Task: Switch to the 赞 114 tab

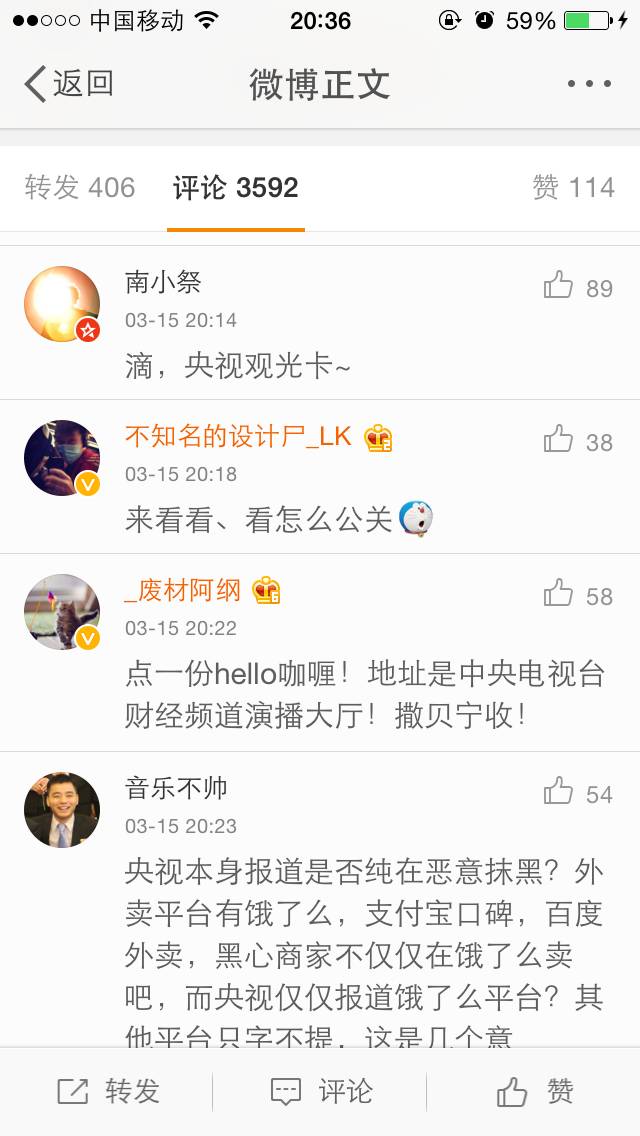Action: (573, 187)
